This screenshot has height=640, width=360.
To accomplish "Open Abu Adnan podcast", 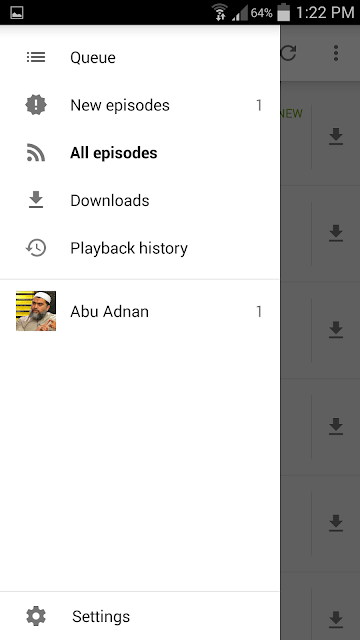I will pos(140,311).
